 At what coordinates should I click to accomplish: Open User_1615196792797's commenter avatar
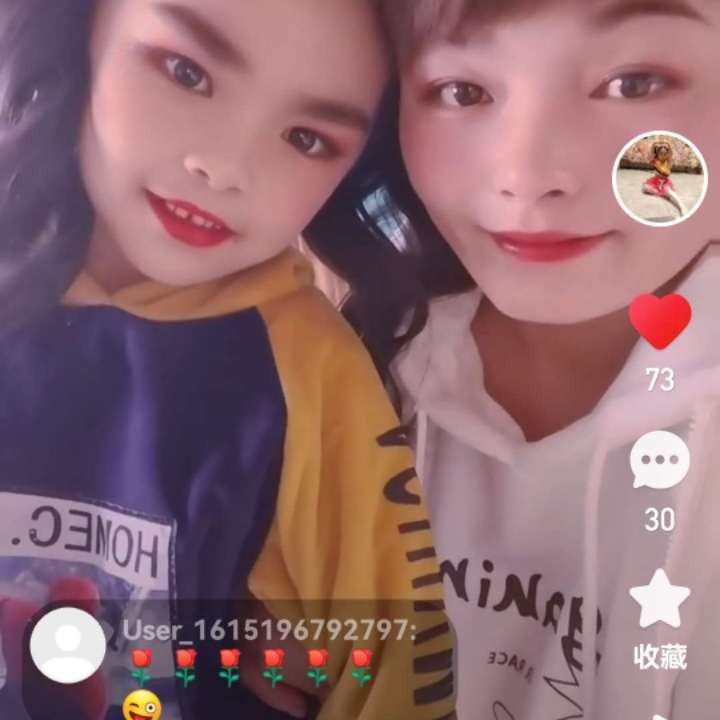click(x=68, y=645)
